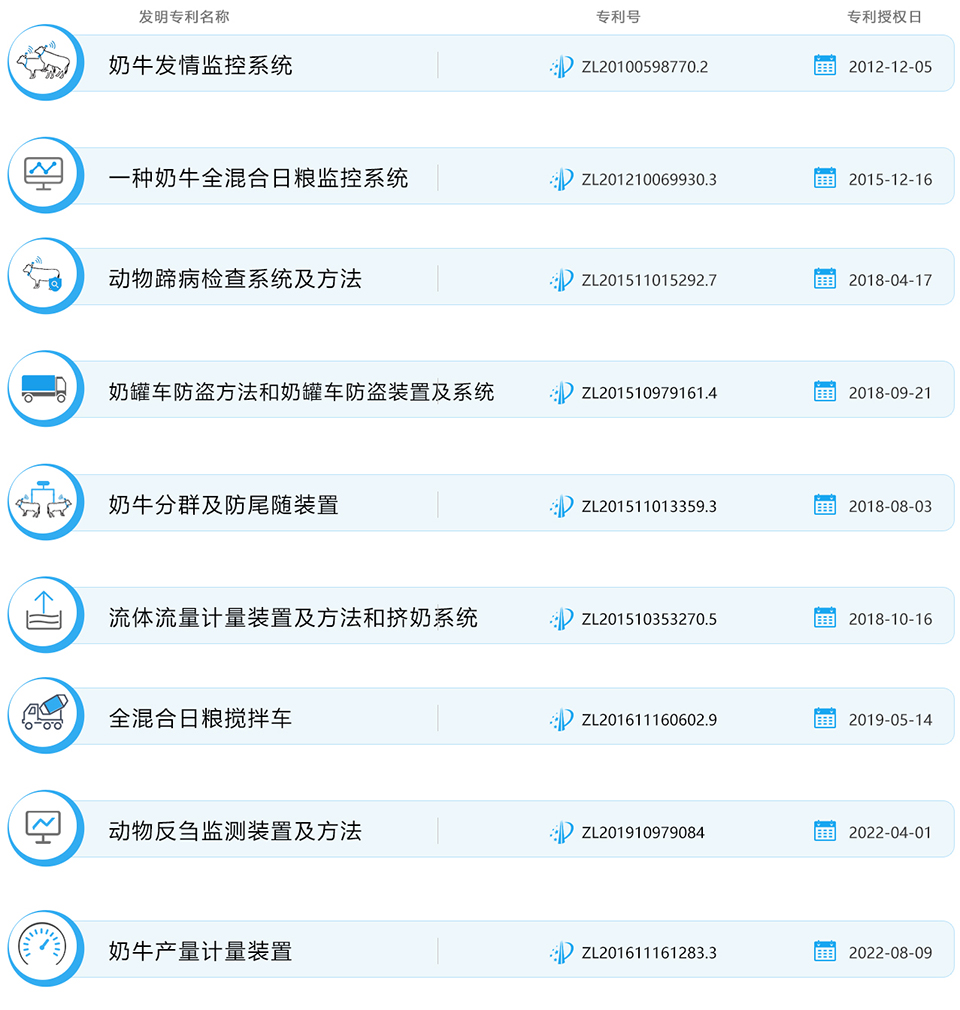The height and width of the screenshot is (1010, 960).
Task: Click the fluid flow meter icon
Action: tap(44, 614)
